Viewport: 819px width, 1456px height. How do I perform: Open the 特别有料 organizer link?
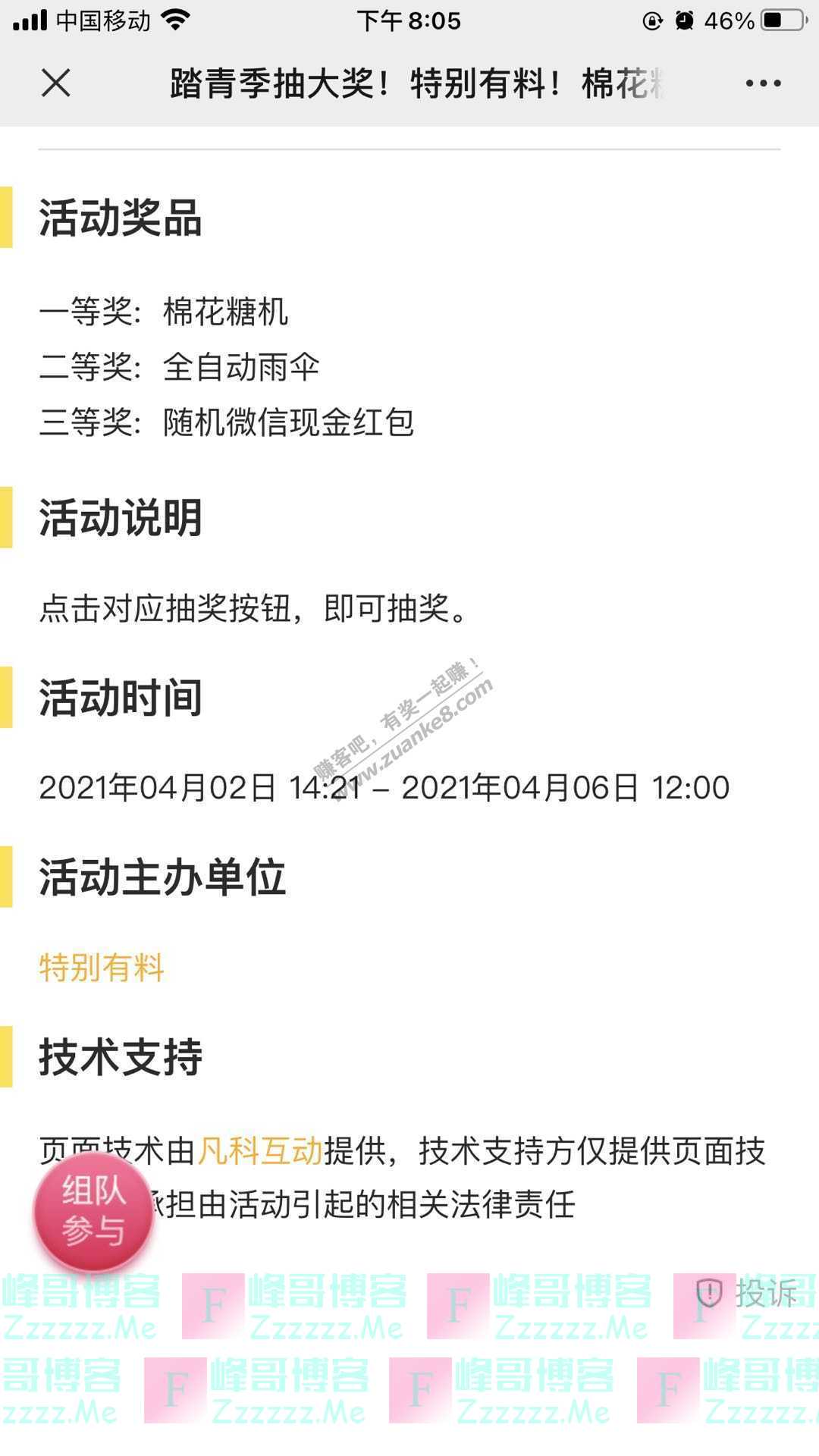(102, 968)
